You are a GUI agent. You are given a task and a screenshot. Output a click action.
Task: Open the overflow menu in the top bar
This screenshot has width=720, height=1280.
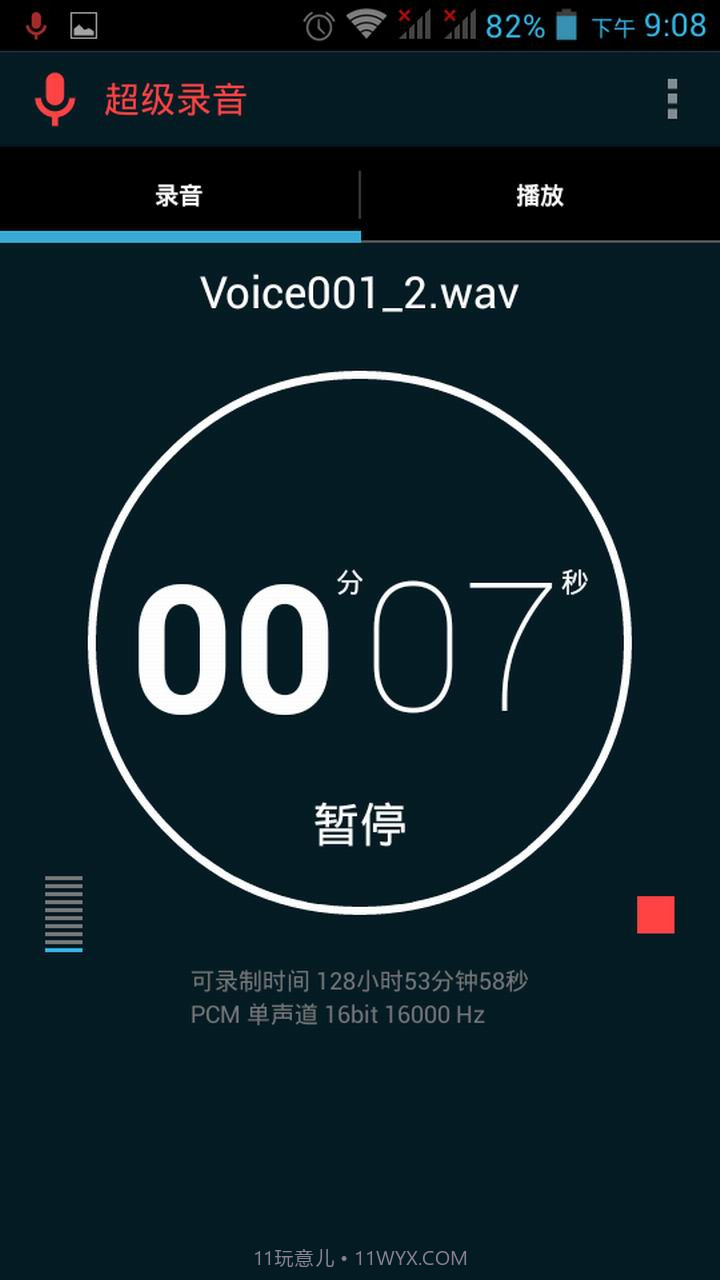(x=672, y=99)
